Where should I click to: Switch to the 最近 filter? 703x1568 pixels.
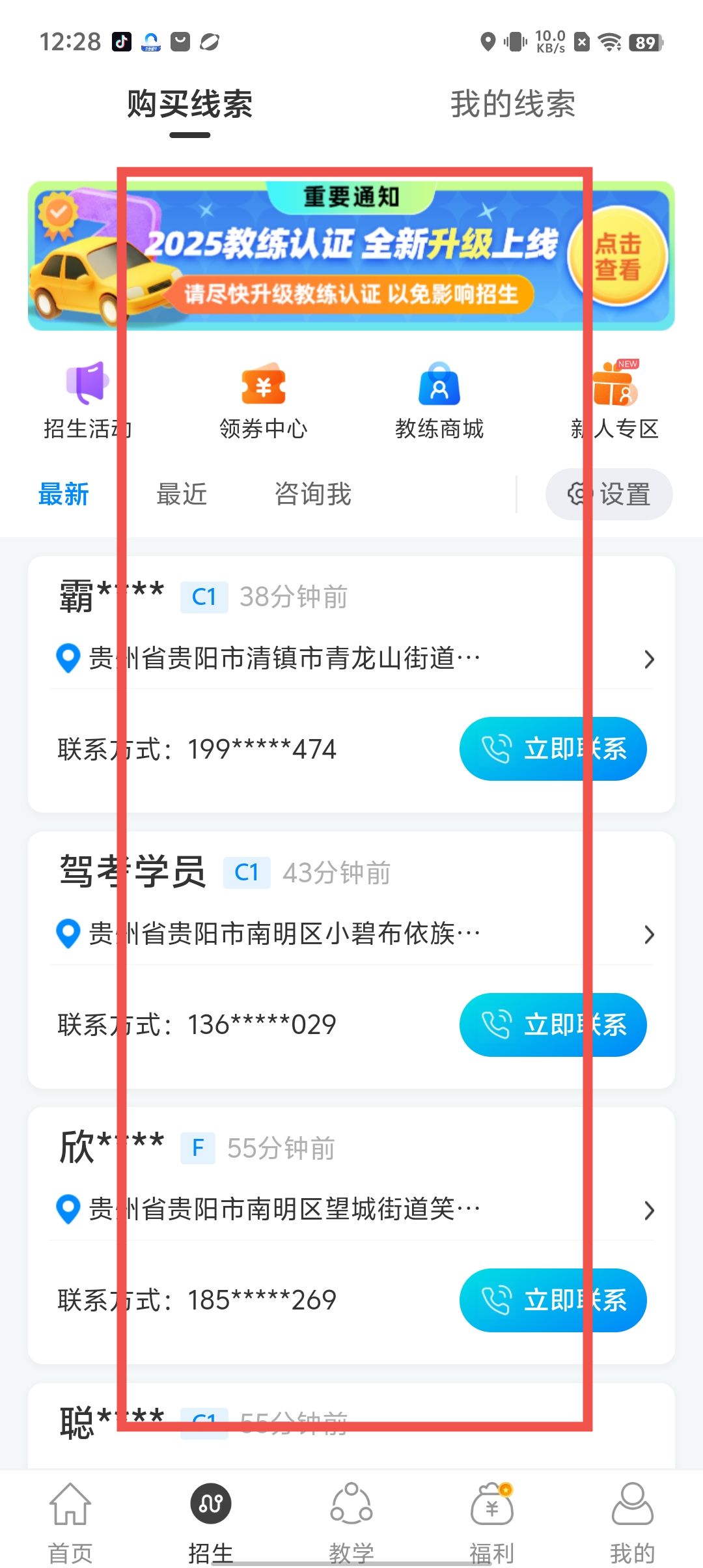tap(182, 494)
